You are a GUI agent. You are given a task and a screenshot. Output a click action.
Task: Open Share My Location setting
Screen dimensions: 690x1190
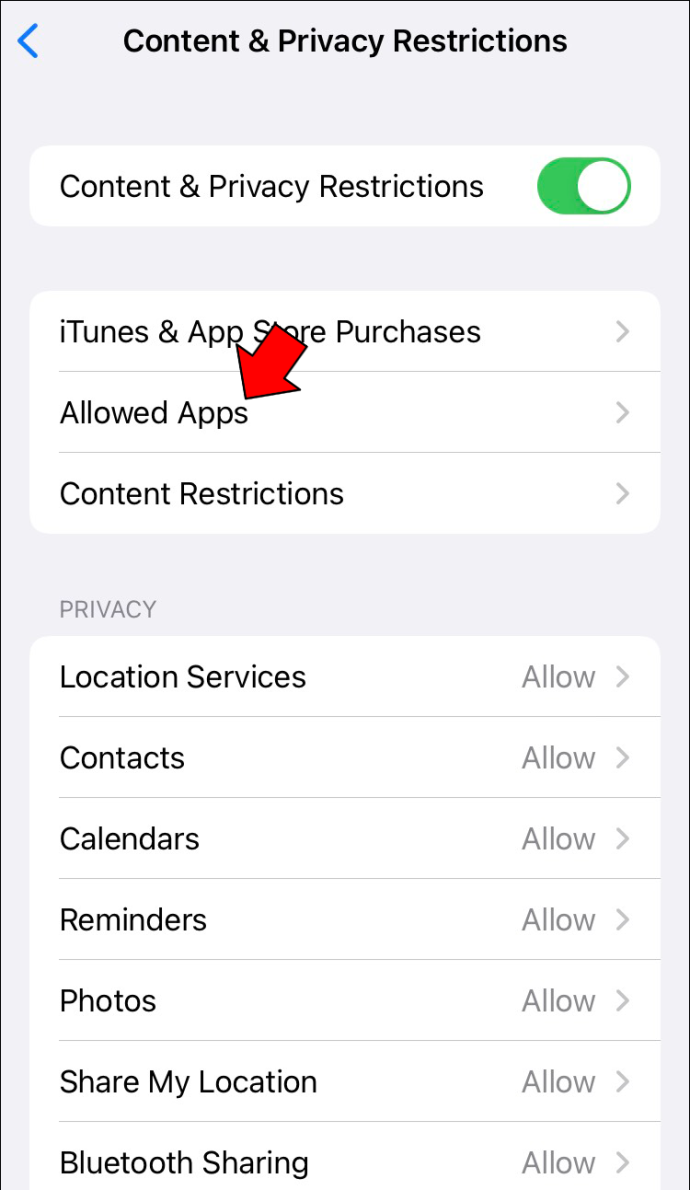point(345,1081)
